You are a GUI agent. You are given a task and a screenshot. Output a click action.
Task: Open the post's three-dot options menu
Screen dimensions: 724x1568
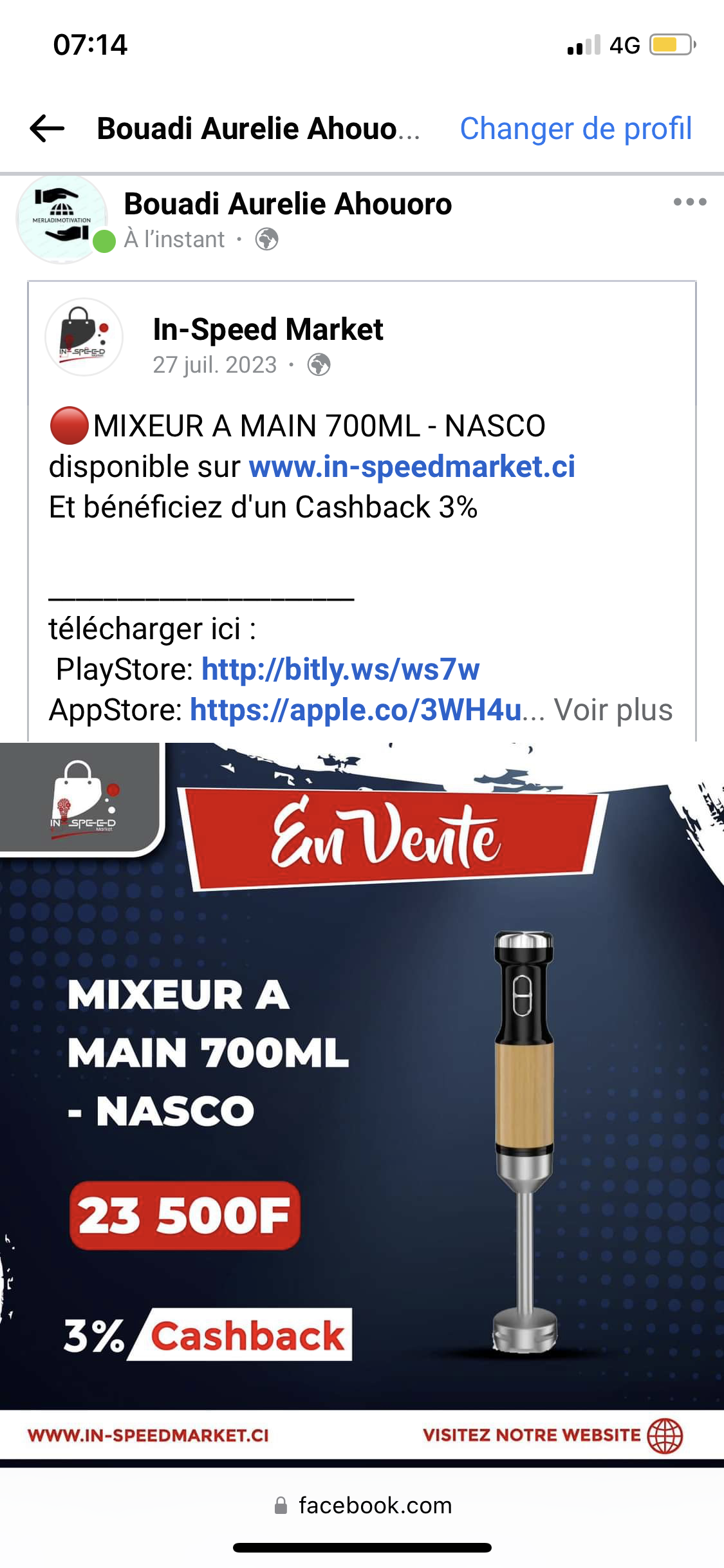tap(689, 202)
